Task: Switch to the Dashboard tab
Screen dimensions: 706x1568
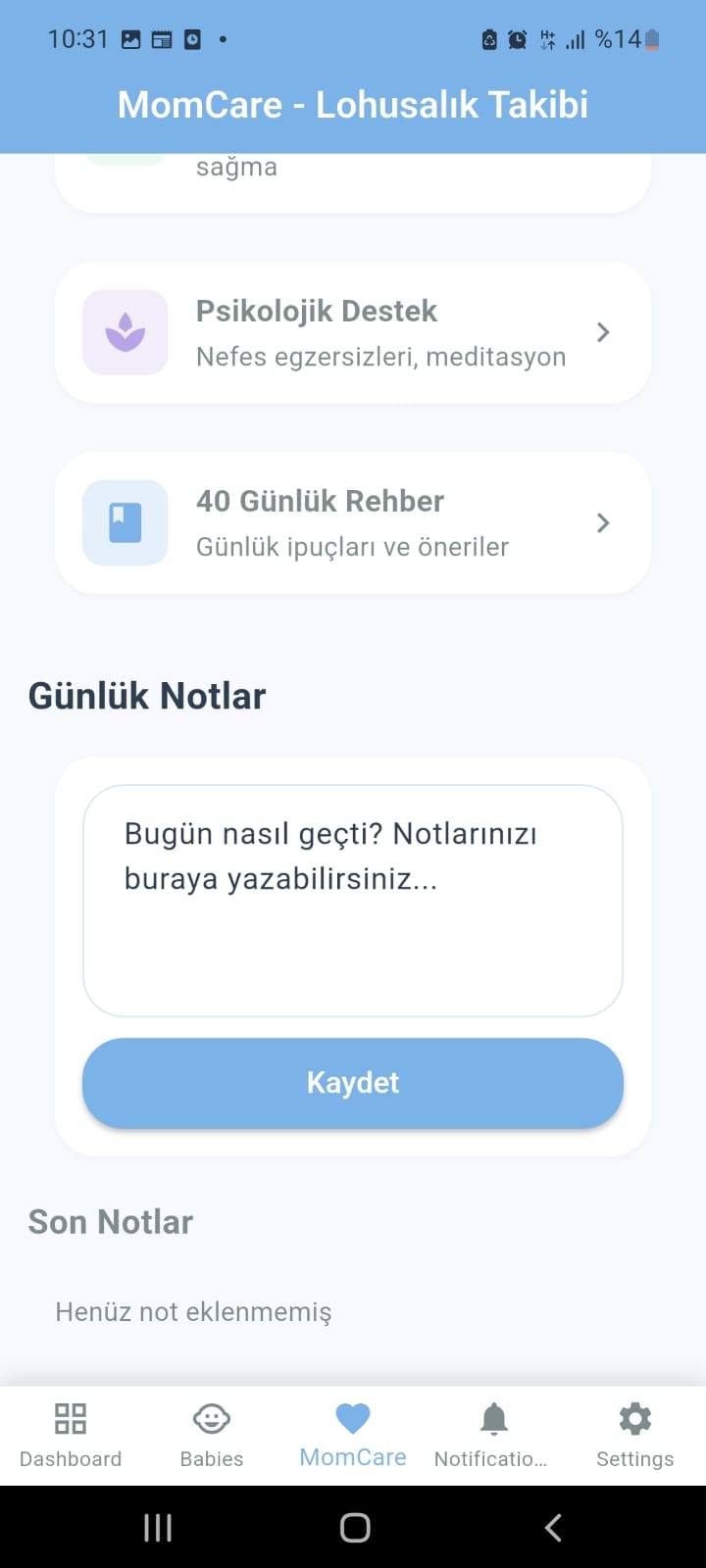Action: (x=71, y=1435)
